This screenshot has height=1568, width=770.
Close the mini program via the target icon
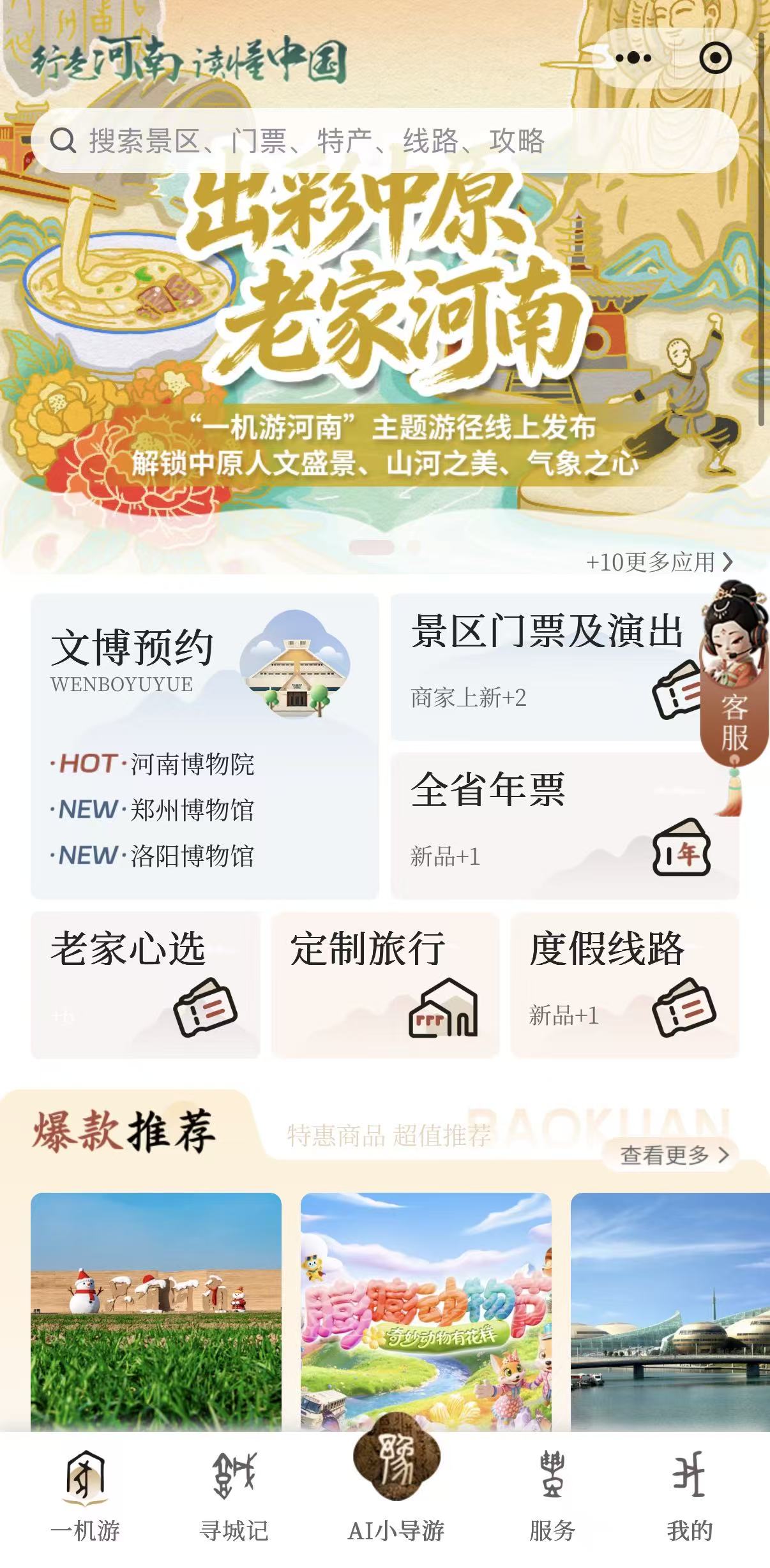(715, 58)
